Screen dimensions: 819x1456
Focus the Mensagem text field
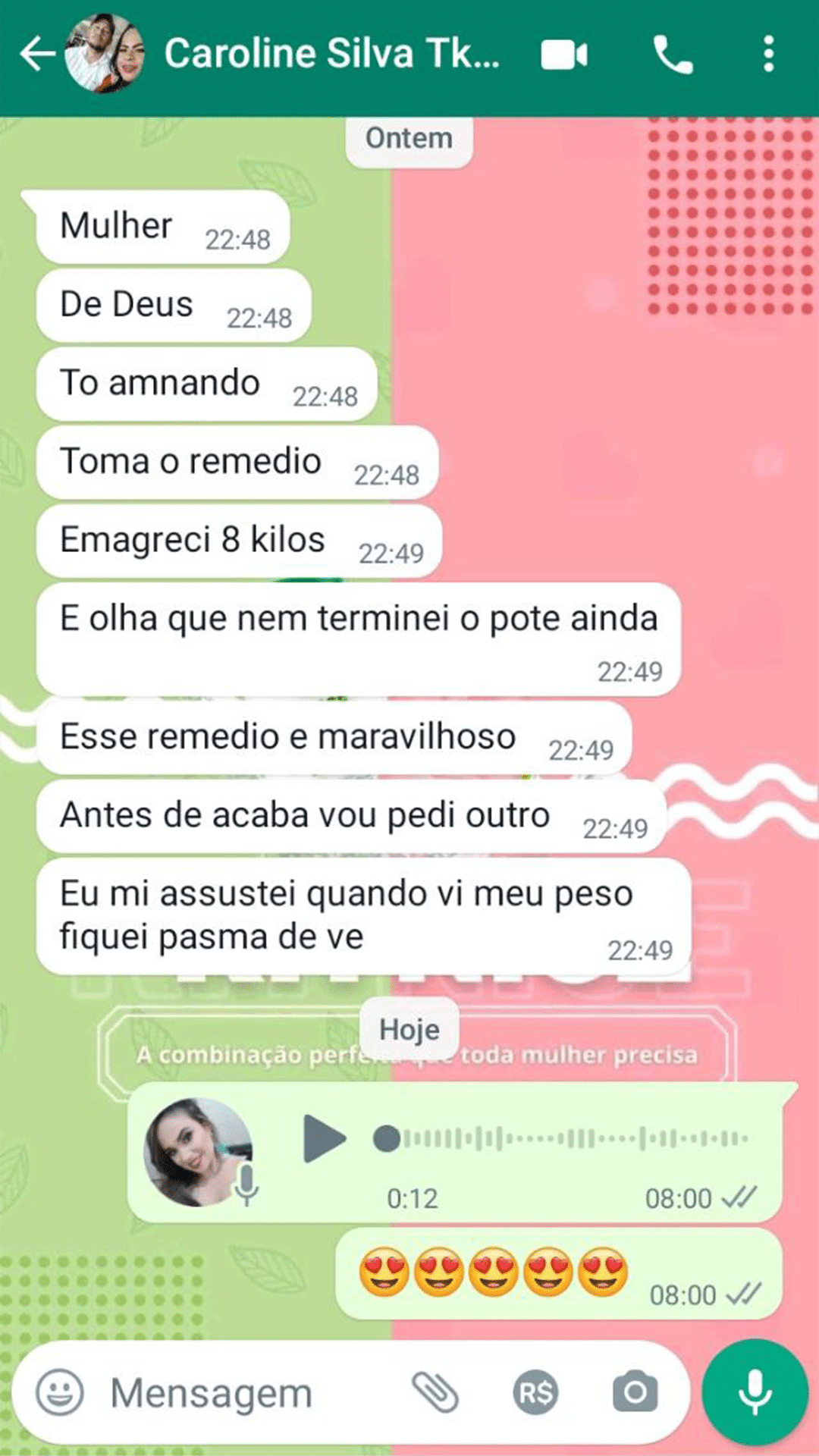click(227, 1394)
